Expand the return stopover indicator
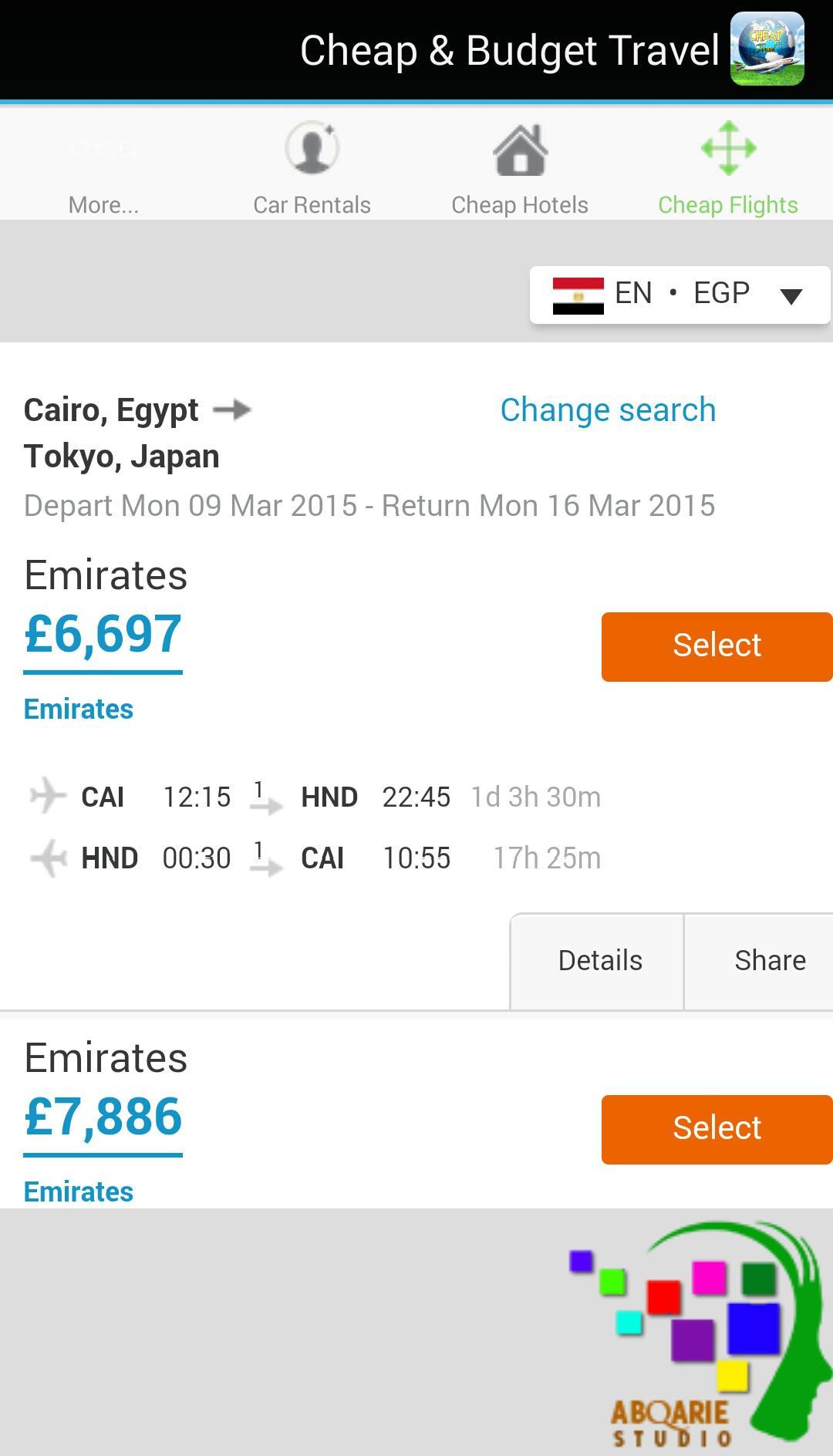833x1456 pixels. click(262, 858)
